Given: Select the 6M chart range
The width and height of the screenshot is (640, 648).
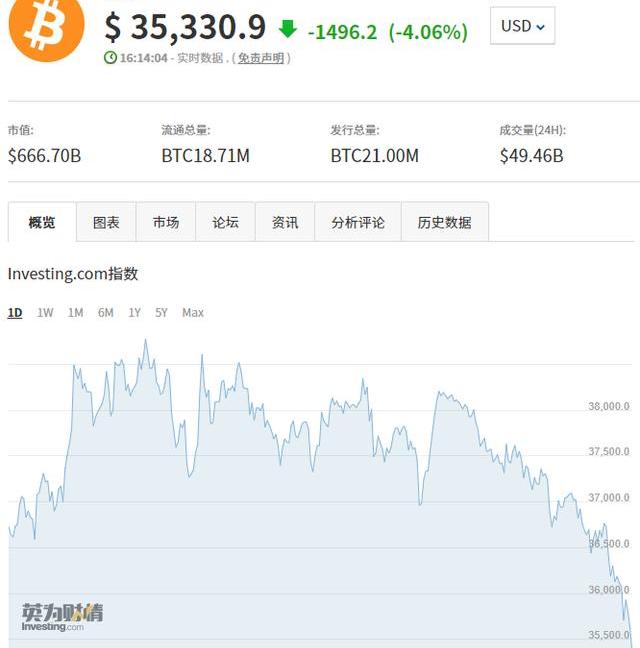Looking at the screenshot, I should [x=105, y=313].
